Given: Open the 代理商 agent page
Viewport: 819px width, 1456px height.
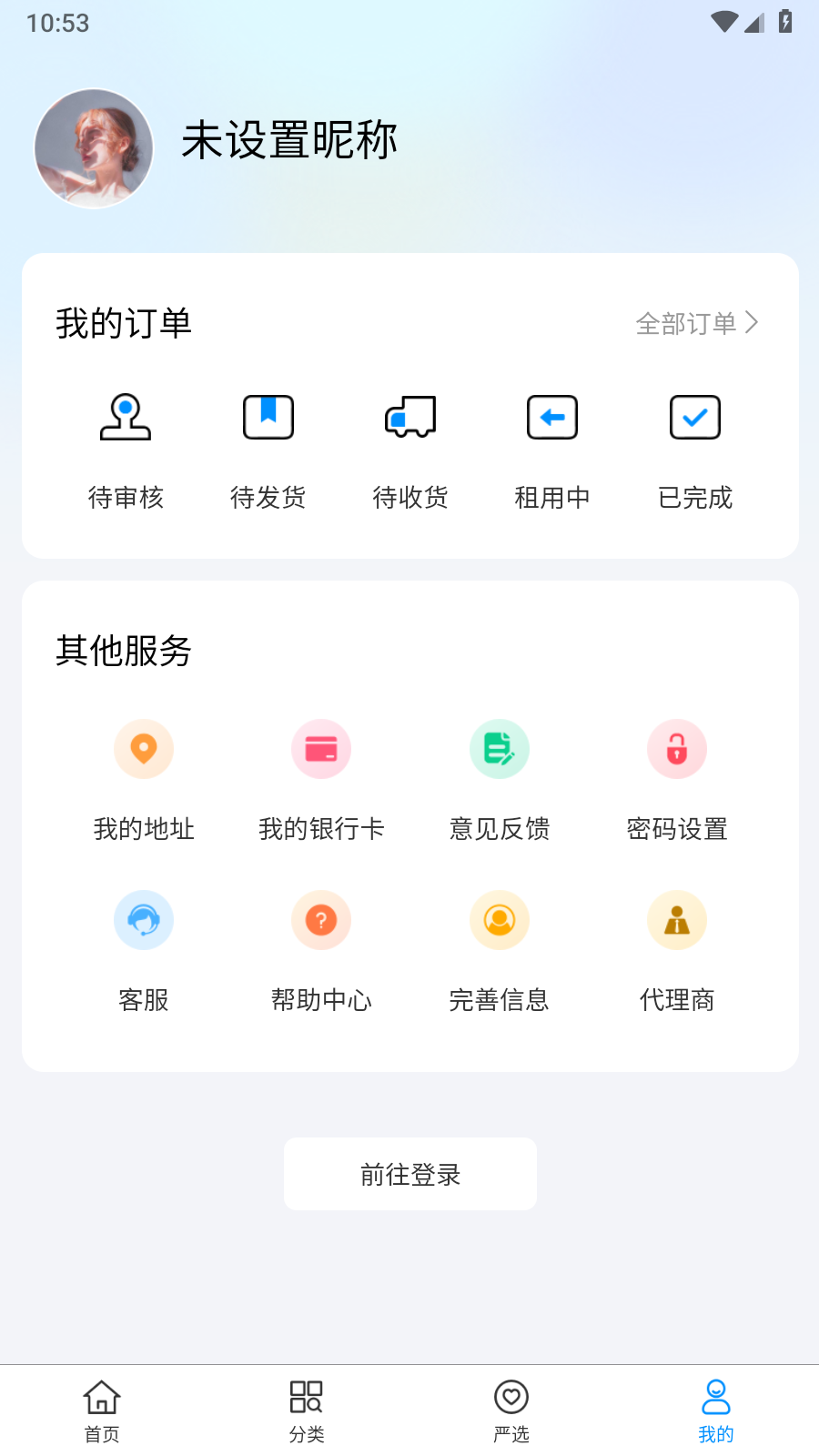Looking at the screenshot, I should pyautogui.click(x=677, y=950).
